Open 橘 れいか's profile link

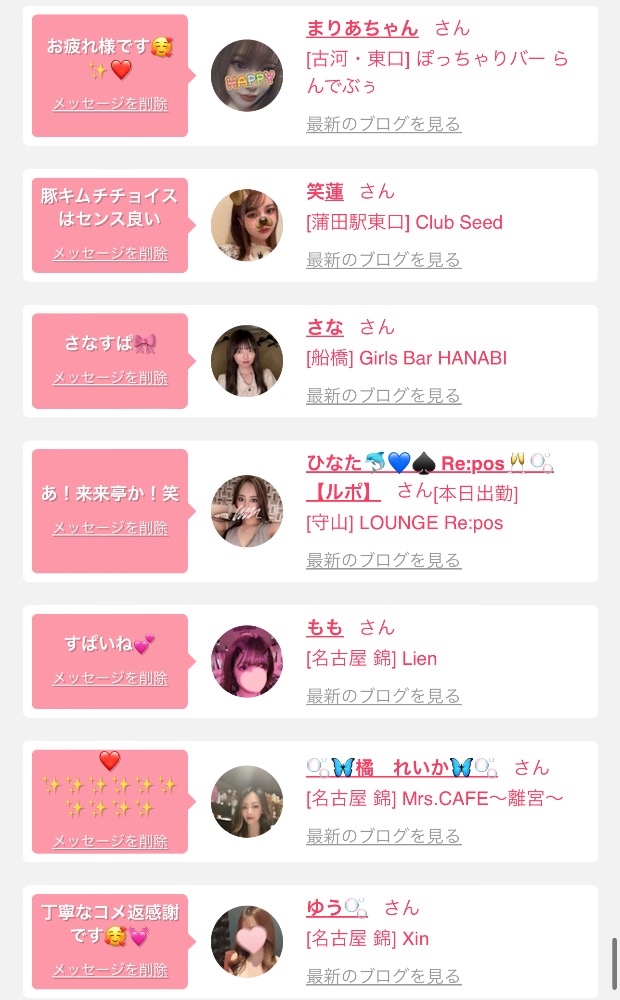click(402, 768)
